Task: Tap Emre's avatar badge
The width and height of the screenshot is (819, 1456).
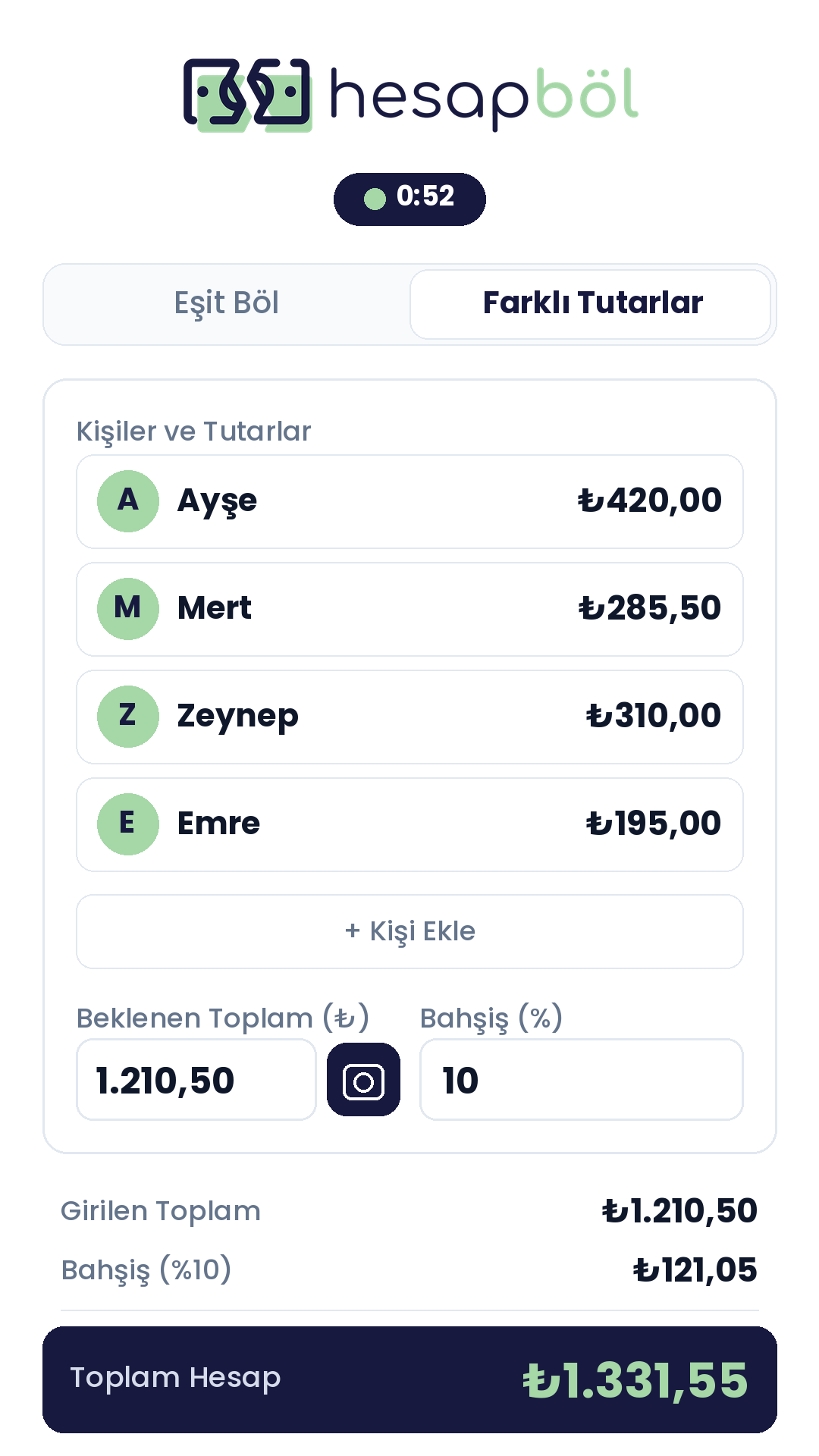Action: pyautogui.click(x=128, y=824)
